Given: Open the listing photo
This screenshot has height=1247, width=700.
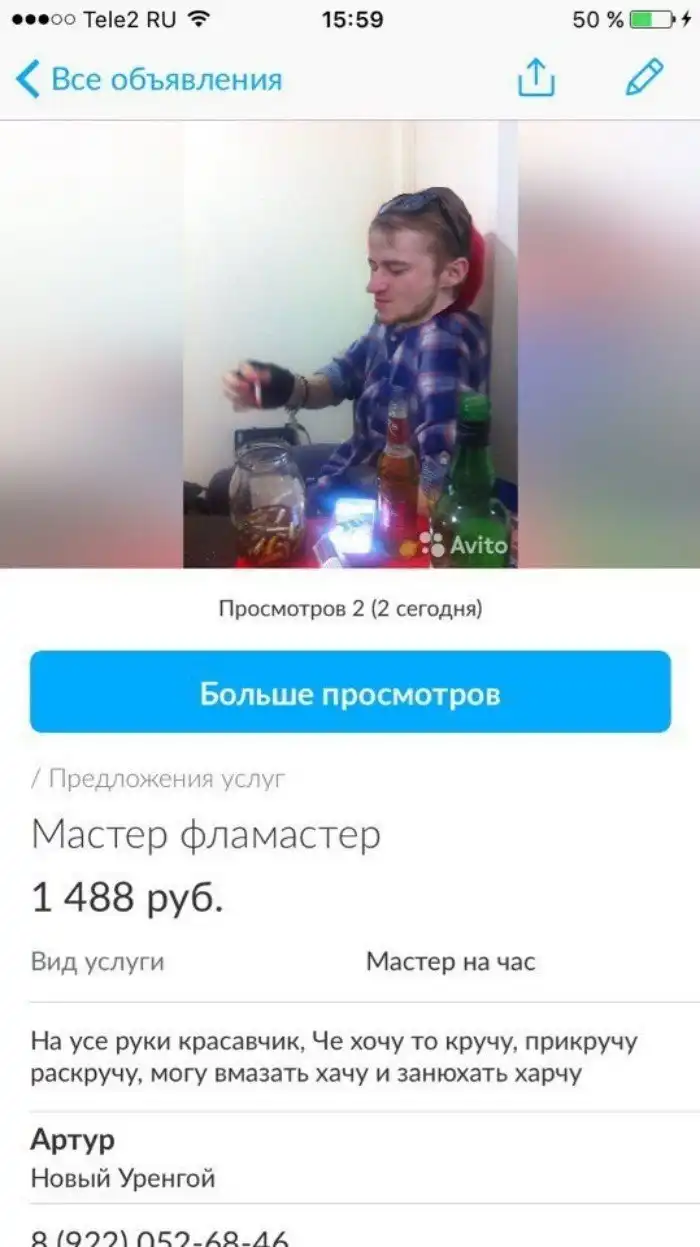Looking at the screenshot, I should point(350,345).
